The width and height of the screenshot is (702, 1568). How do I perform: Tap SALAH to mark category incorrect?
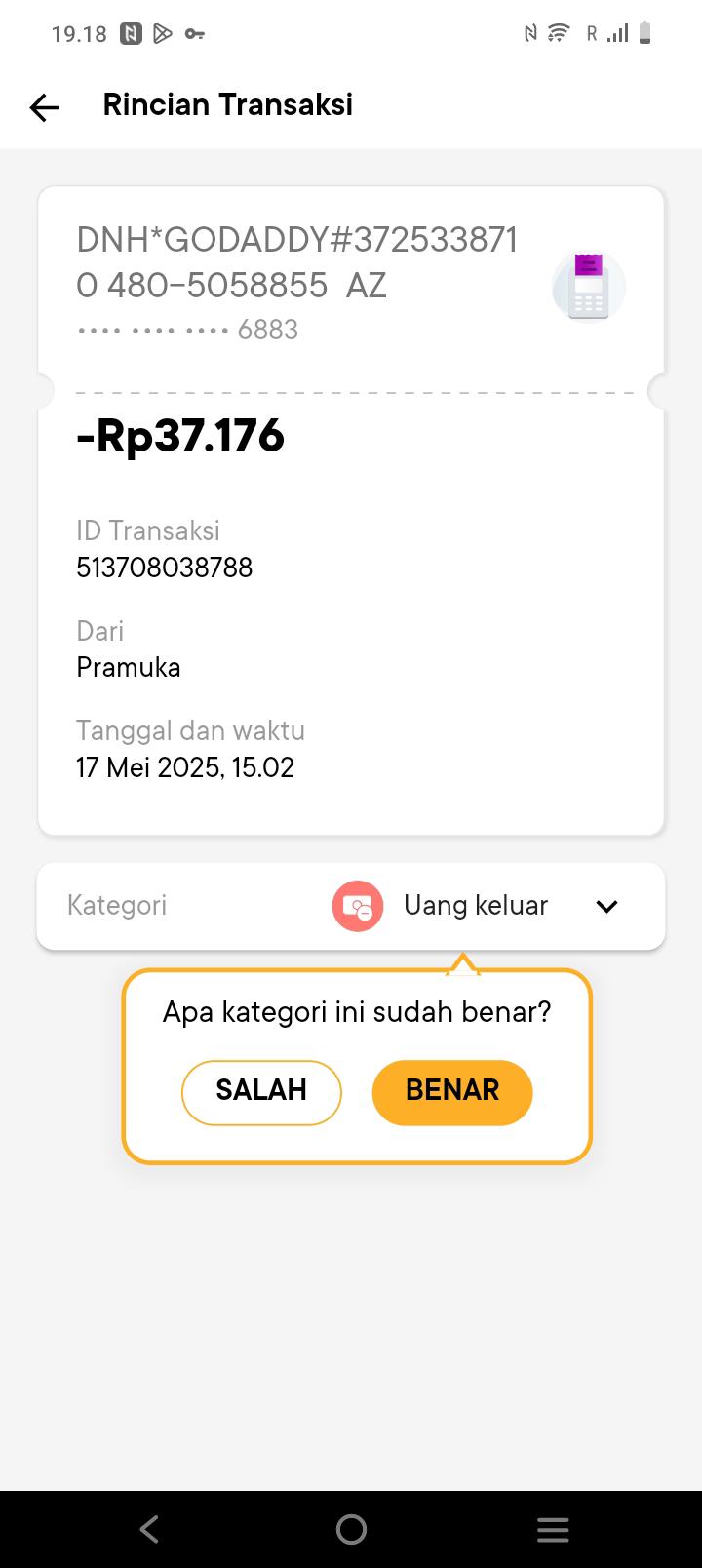tap(261, 1091)
